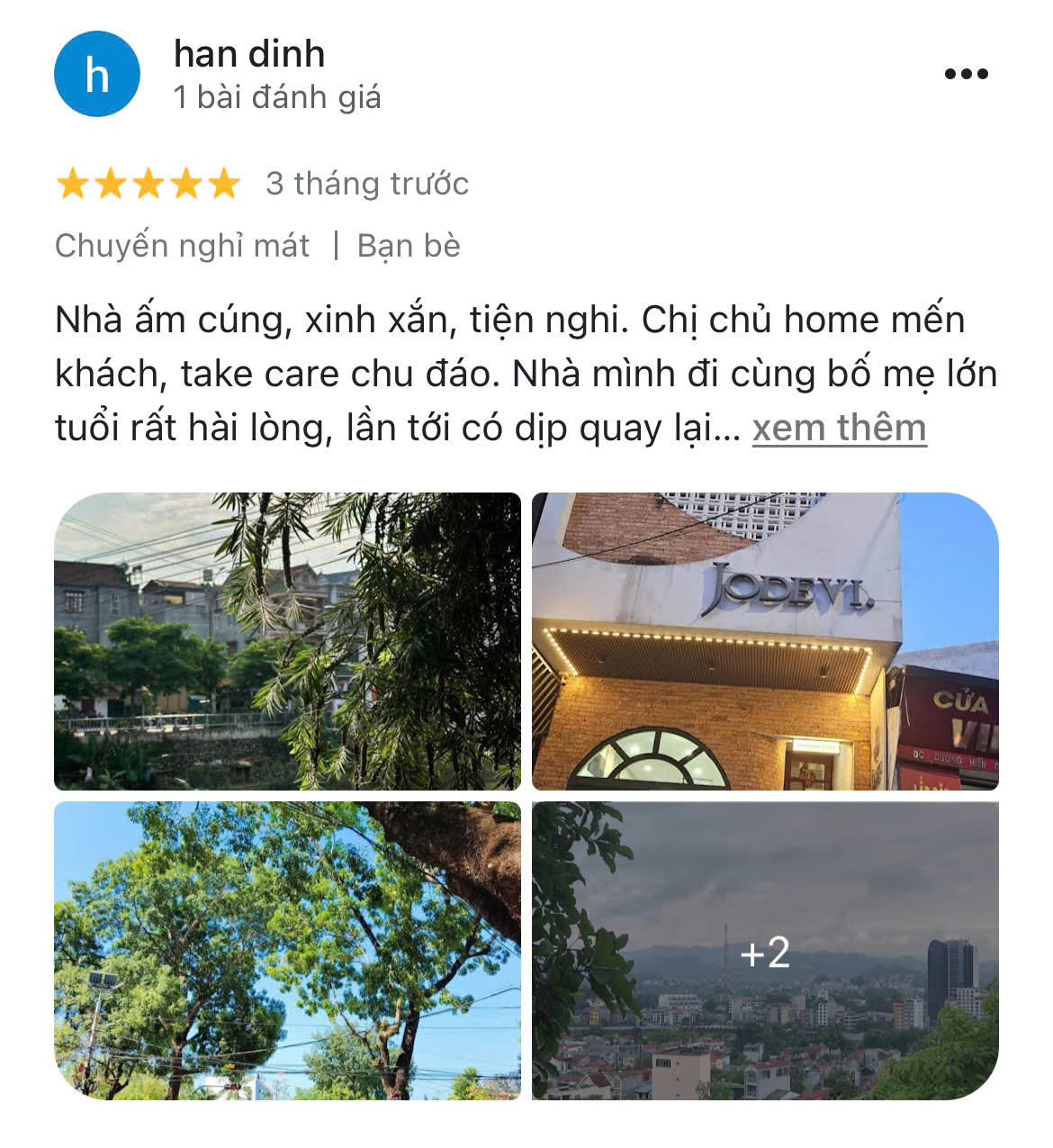View the photo of the JODEVI storefront
Screen dimensions: 1053x1148
765,641
